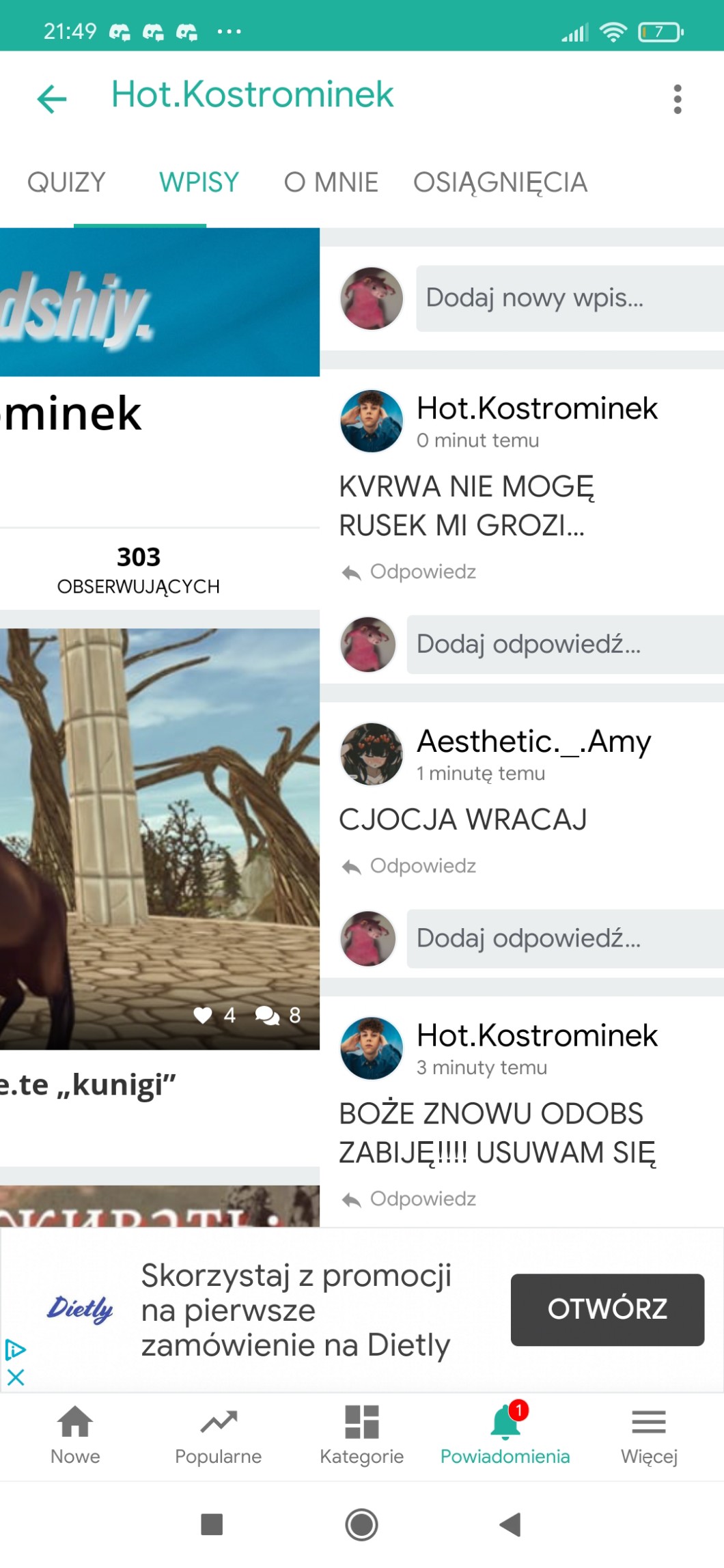724x1568 pixels.
Task: Open Kategorie in the bottom bar
Action: 361,1435
